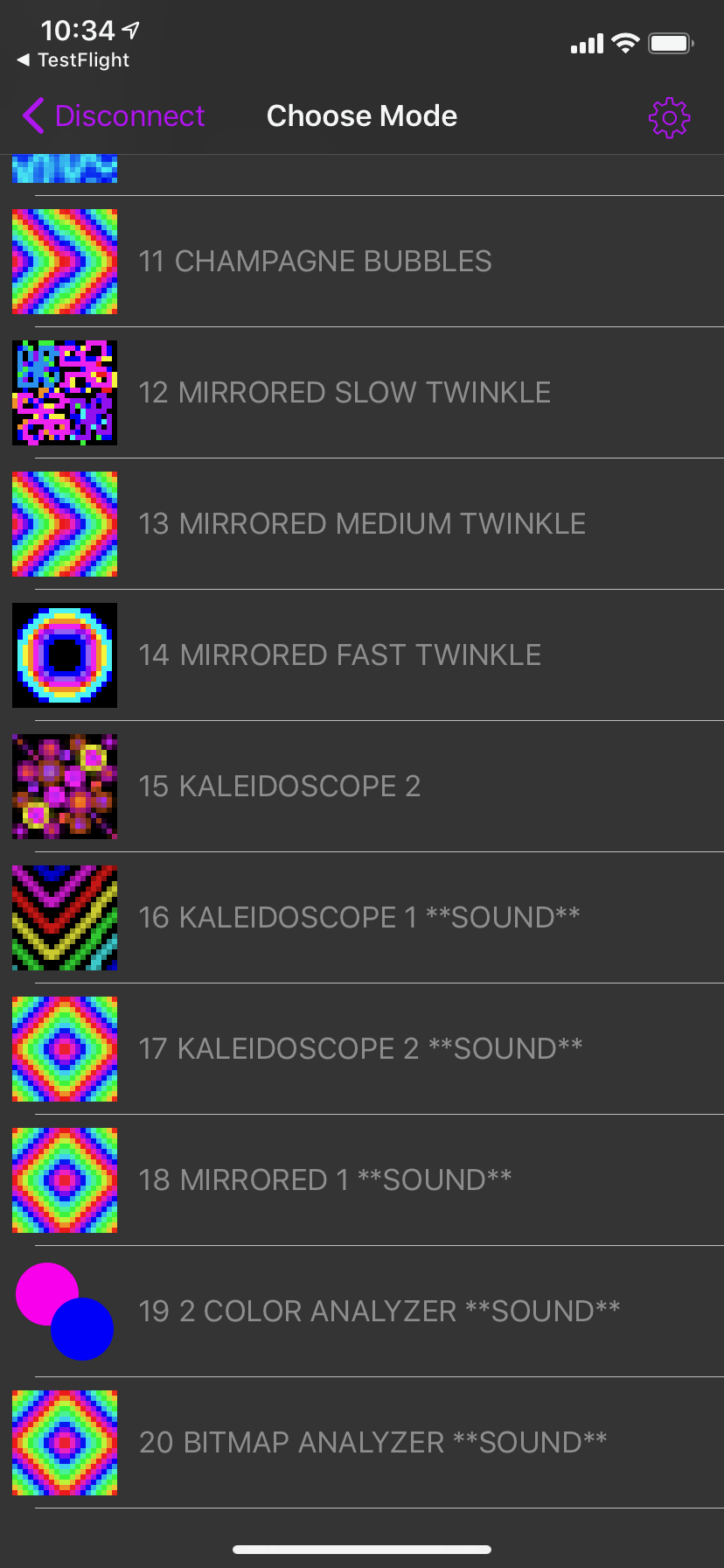Image resolution: width=724 pixels, height=1568 pixels.
Task: Return to TestFlight app
Action: pos(73,60)
